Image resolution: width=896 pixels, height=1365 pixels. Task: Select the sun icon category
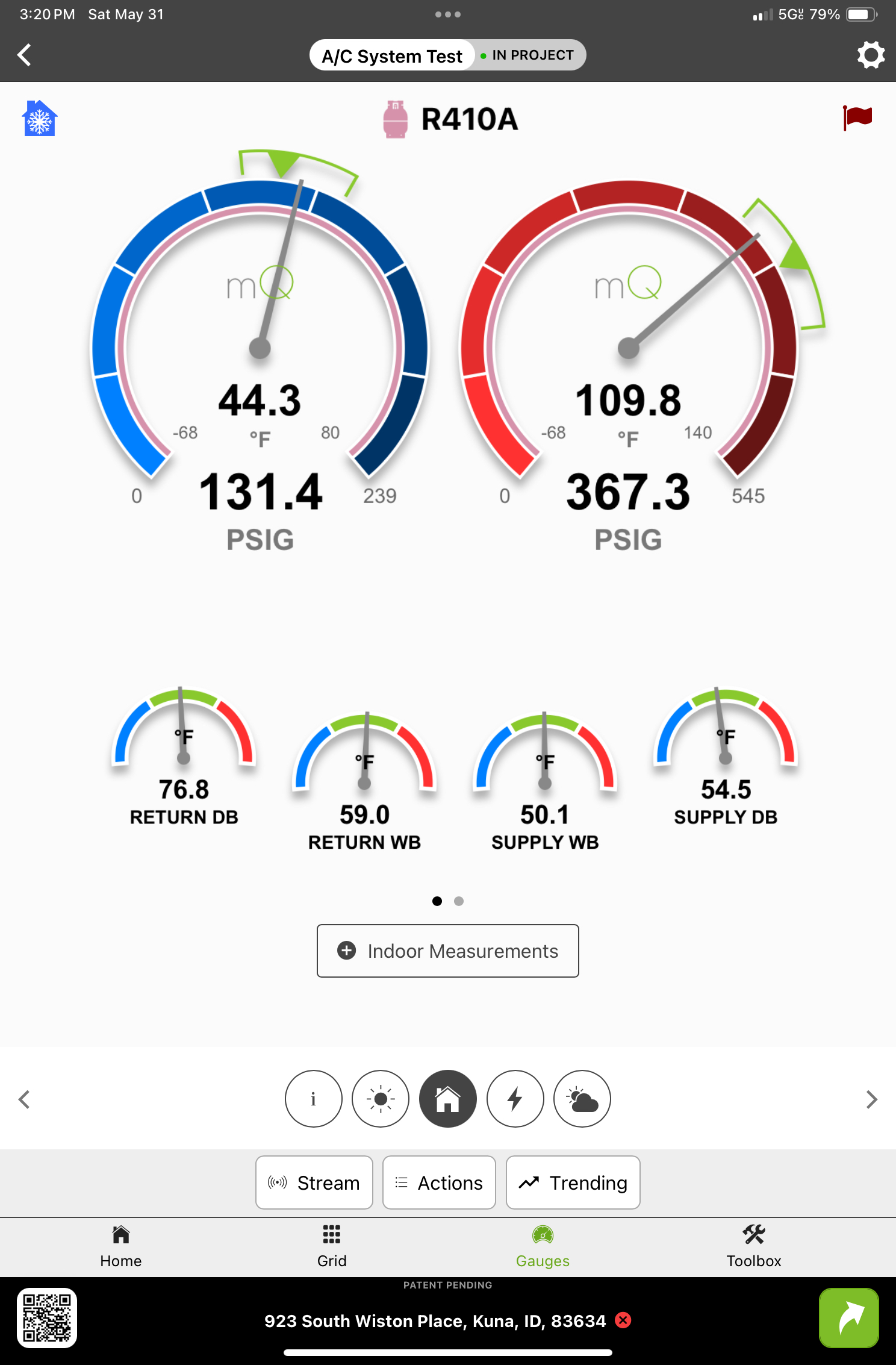(381, 1099)
